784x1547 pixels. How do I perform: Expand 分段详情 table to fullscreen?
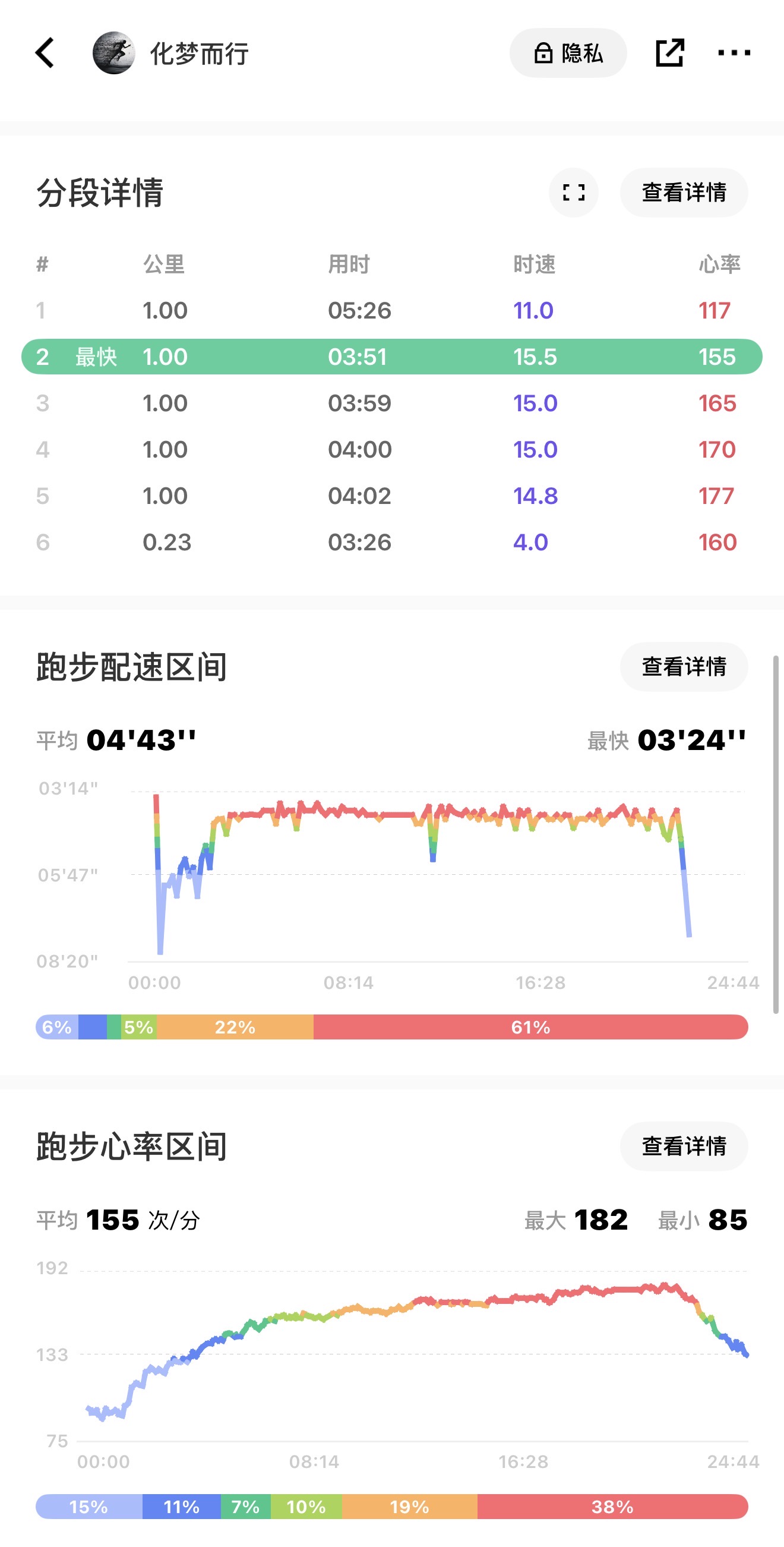click(x=573, y=193)
